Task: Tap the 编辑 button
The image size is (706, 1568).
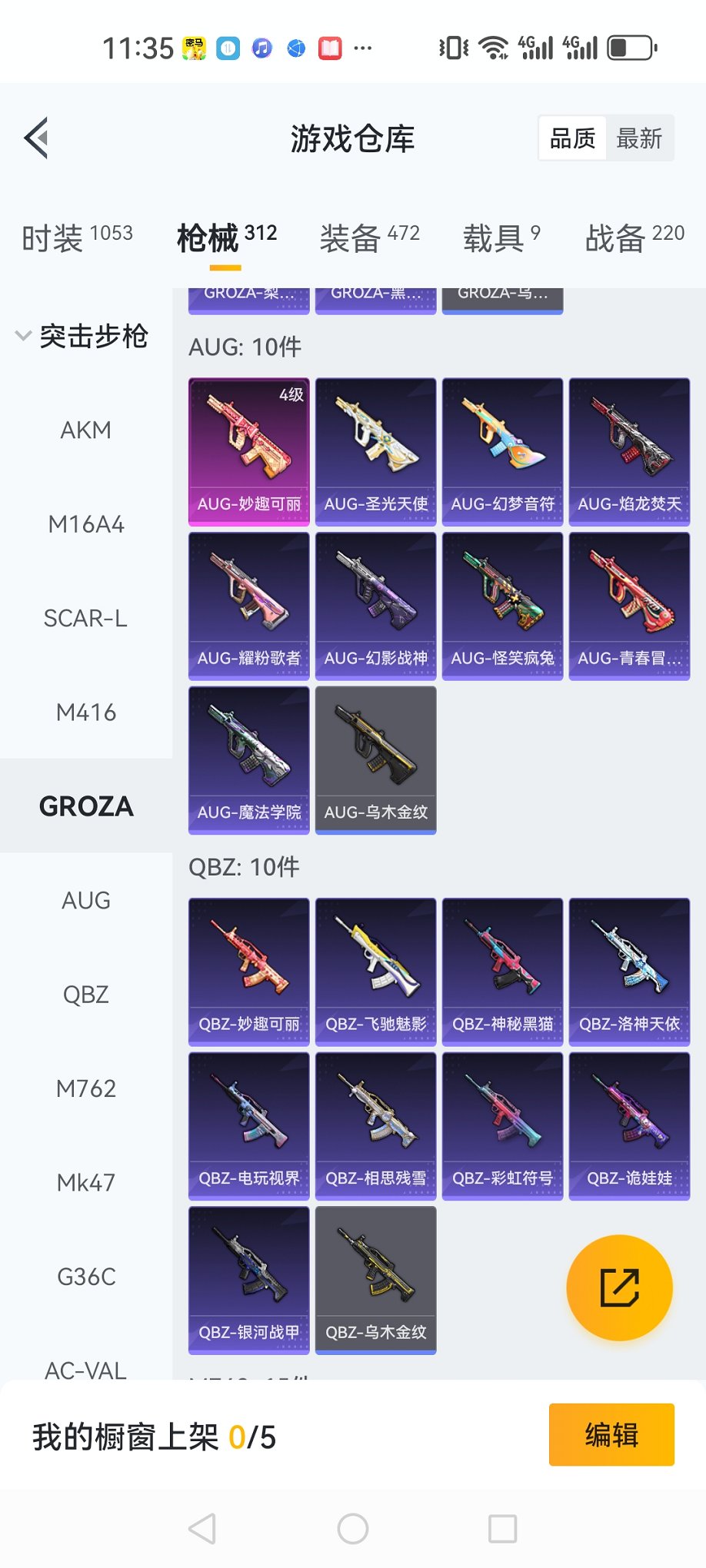Action: pyautogui.click(x=611, y=1434)
